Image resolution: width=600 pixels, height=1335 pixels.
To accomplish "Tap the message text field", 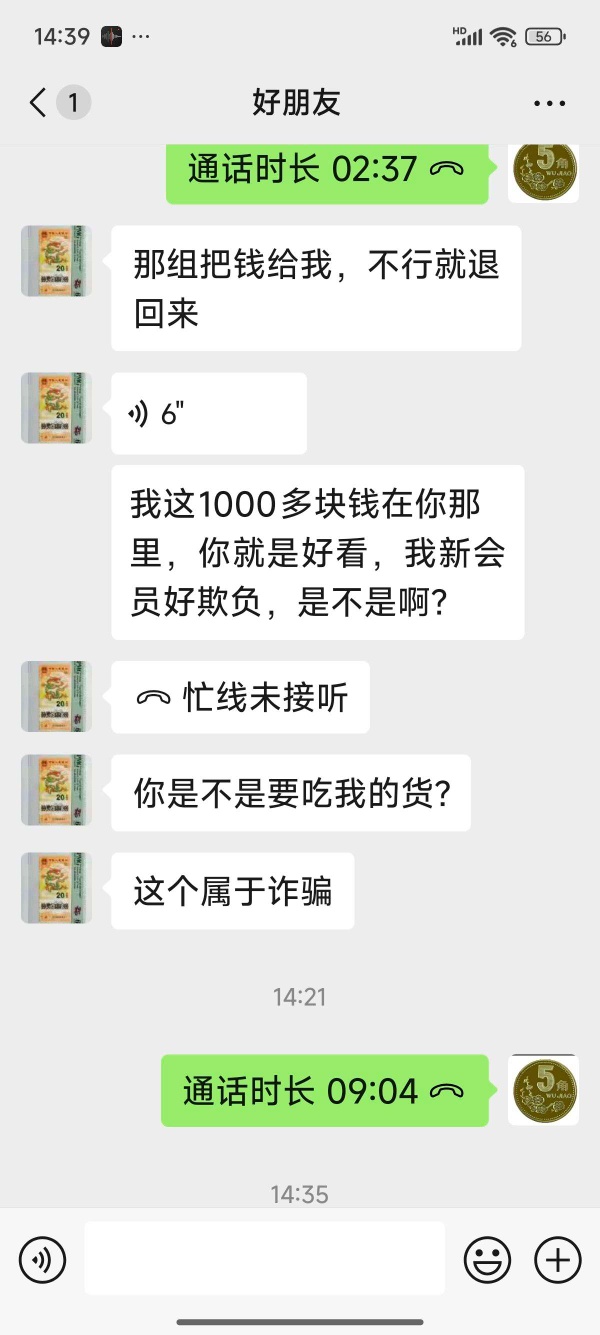I will (x=264, y=1258).
